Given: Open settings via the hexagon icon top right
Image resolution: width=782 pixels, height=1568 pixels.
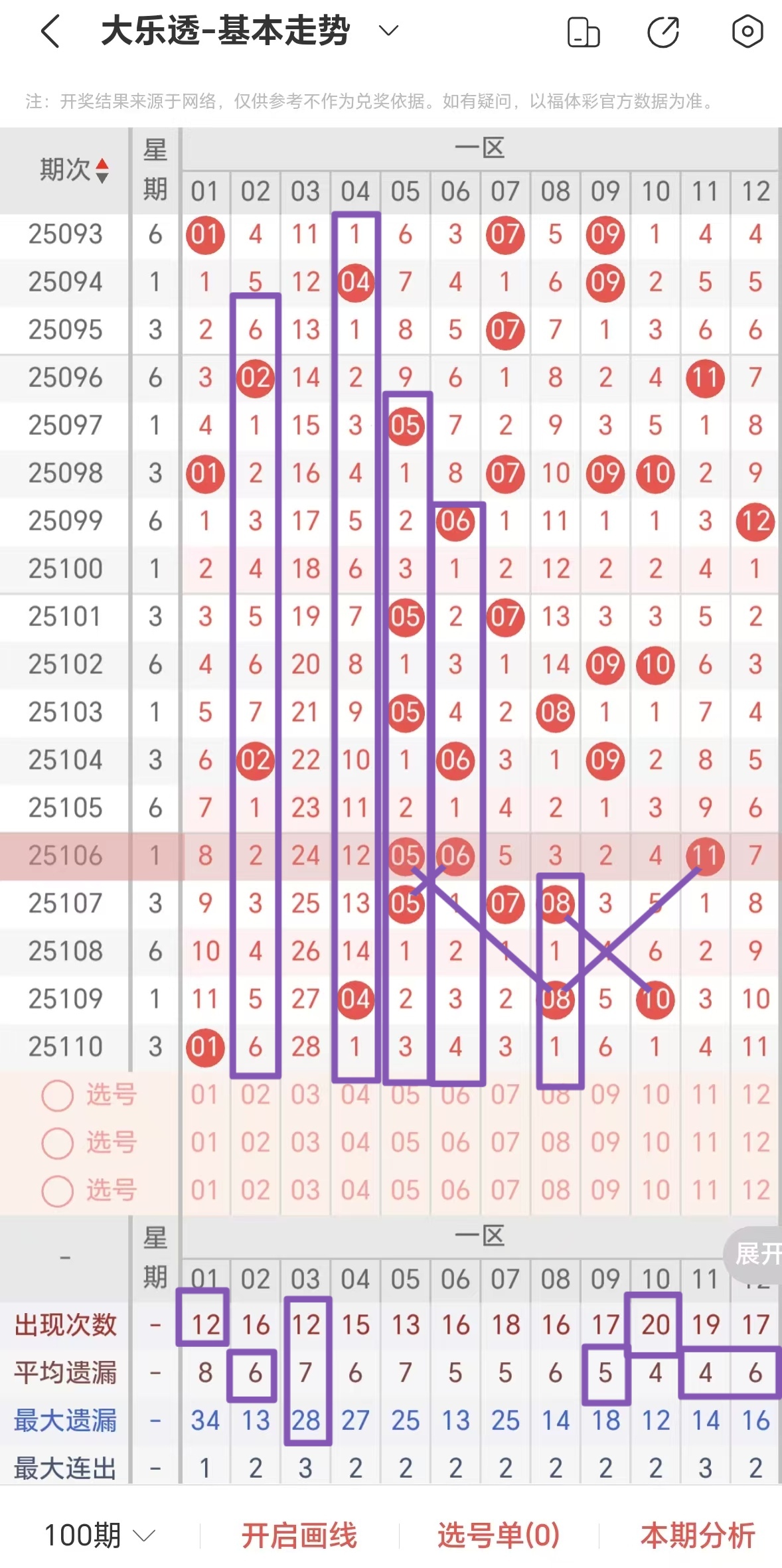Looking at the screenshot, I should (747, 31).
